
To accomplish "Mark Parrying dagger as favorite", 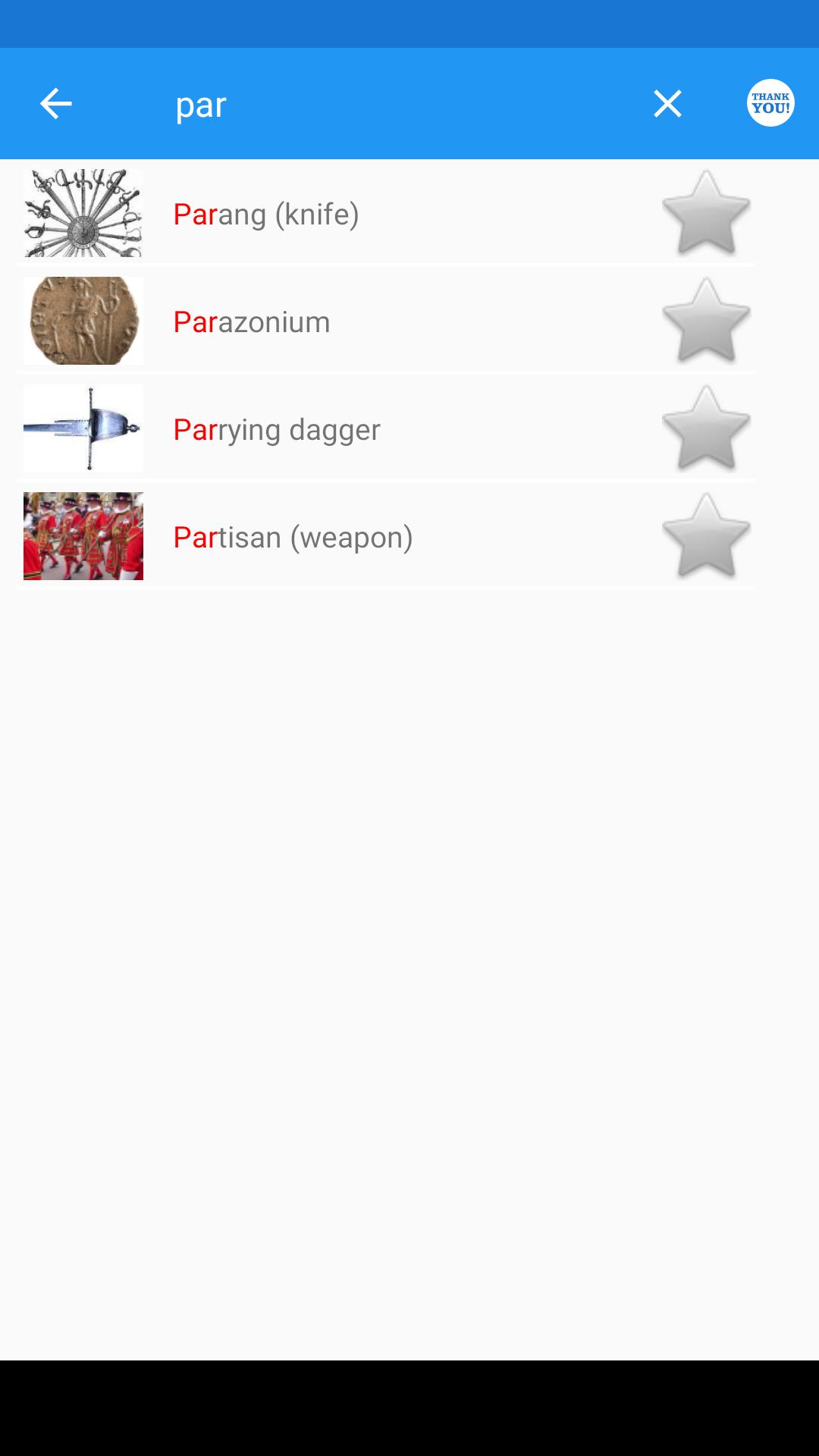I will tap(706, 428).
